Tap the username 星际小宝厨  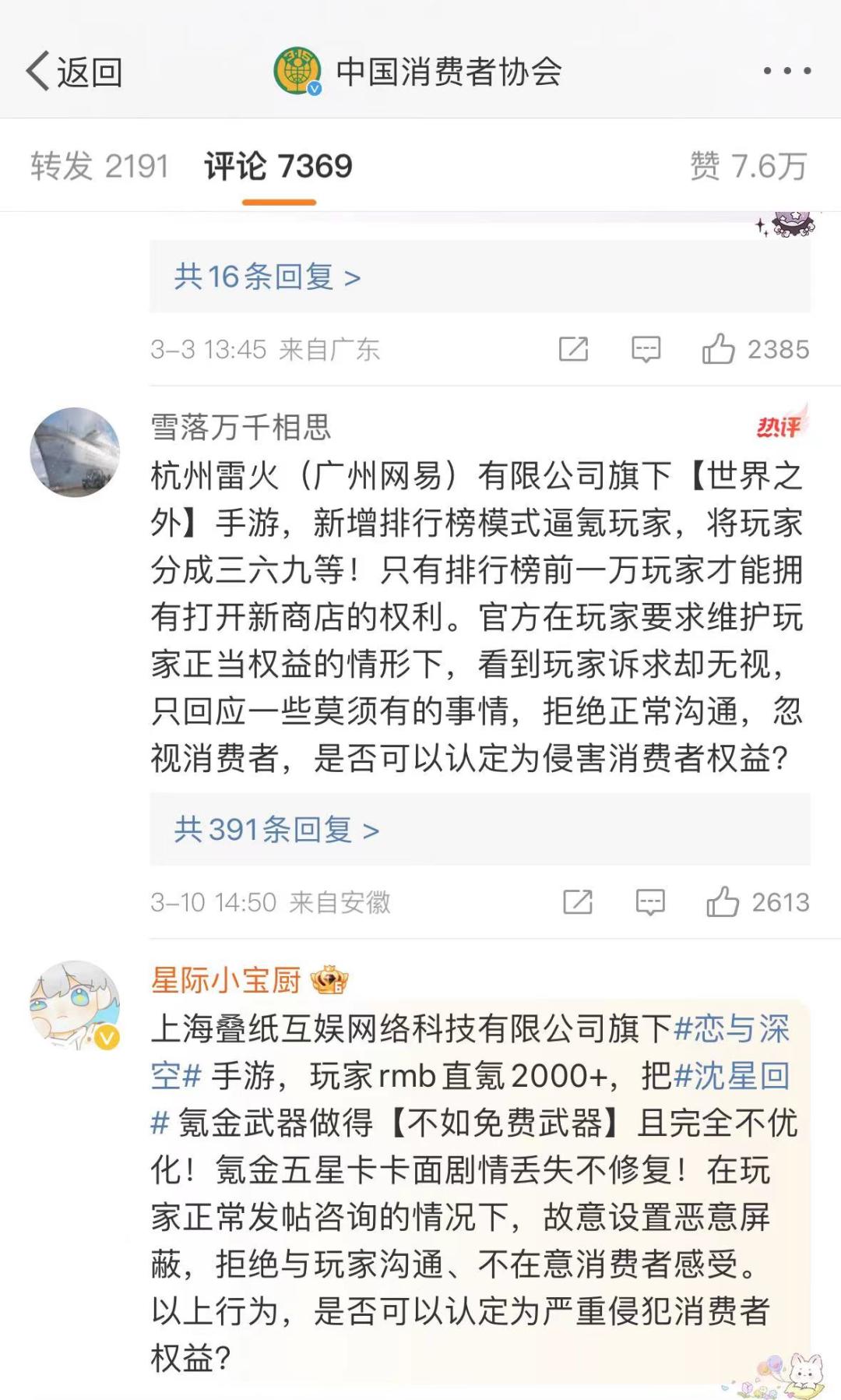(x=226, y=980)
